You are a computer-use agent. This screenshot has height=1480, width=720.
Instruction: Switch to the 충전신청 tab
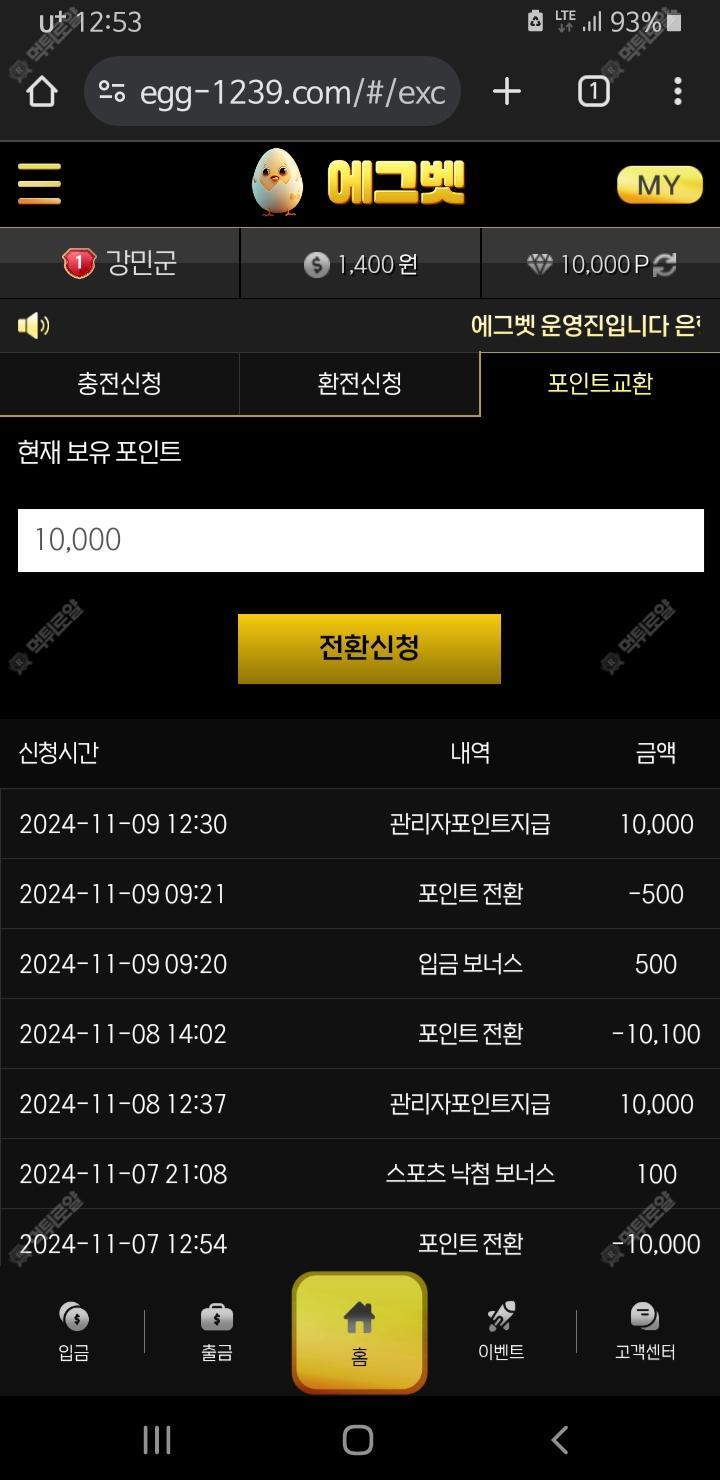[x=119, y=383]
